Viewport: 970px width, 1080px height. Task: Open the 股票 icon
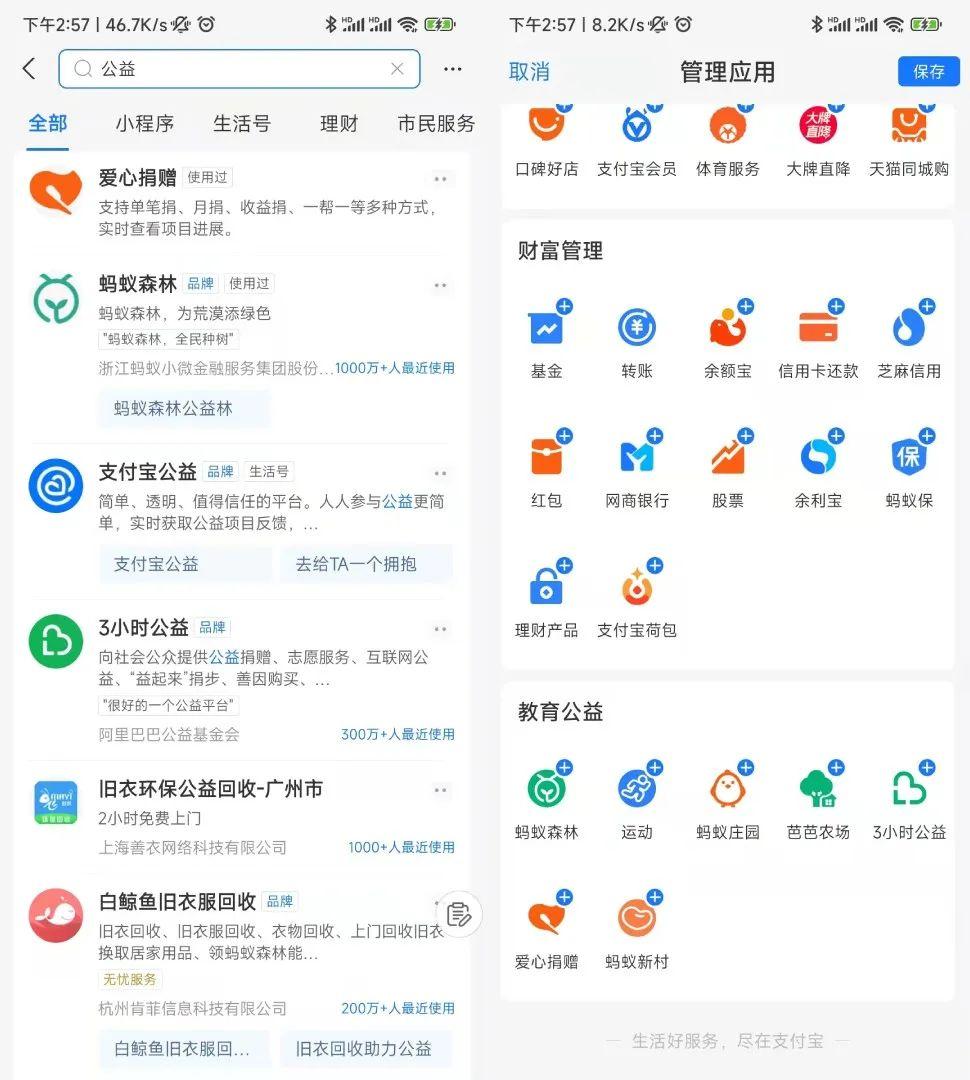click(x=727, y=458)
